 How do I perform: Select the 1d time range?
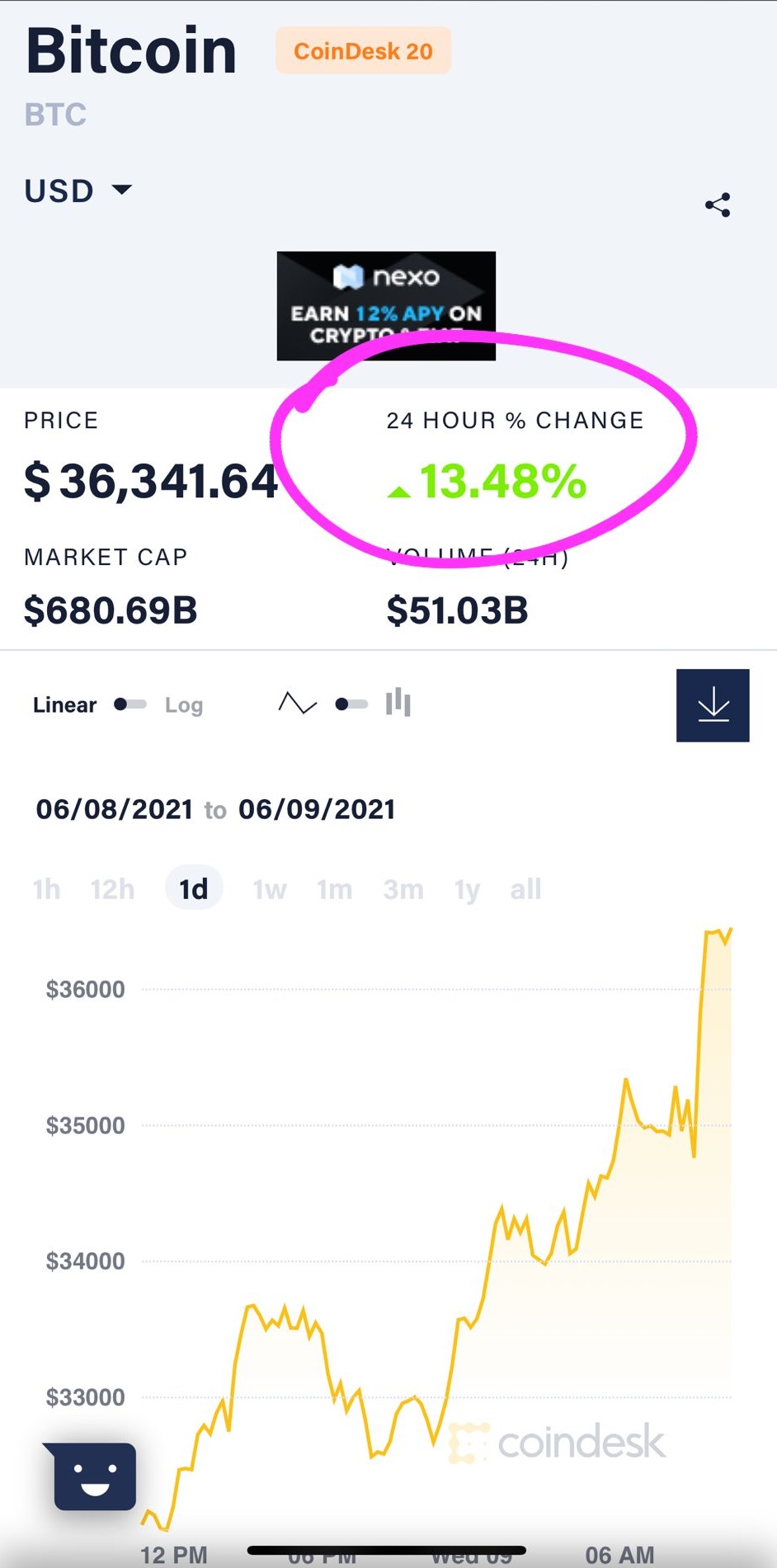(x=194, y=888)
